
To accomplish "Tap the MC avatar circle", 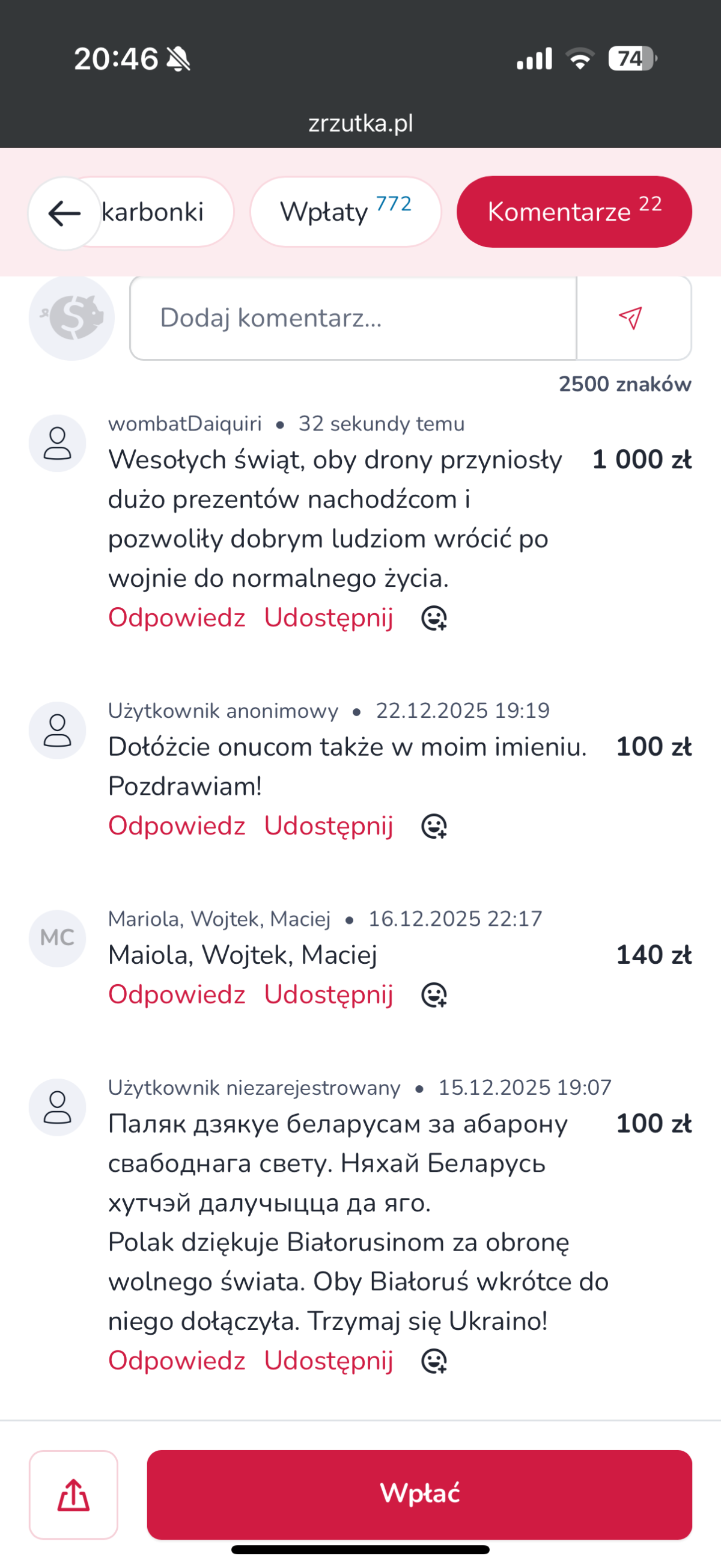I will [58, 938].
